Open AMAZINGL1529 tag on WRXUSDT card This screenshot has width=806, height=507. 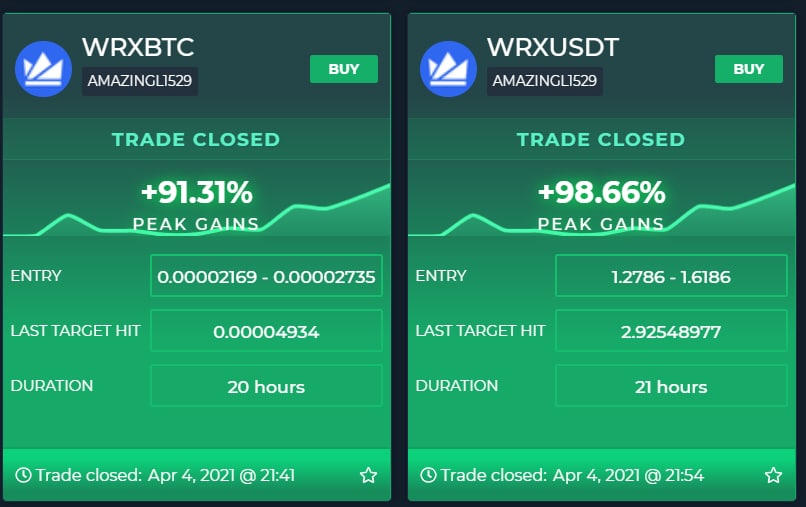(545, 81)
